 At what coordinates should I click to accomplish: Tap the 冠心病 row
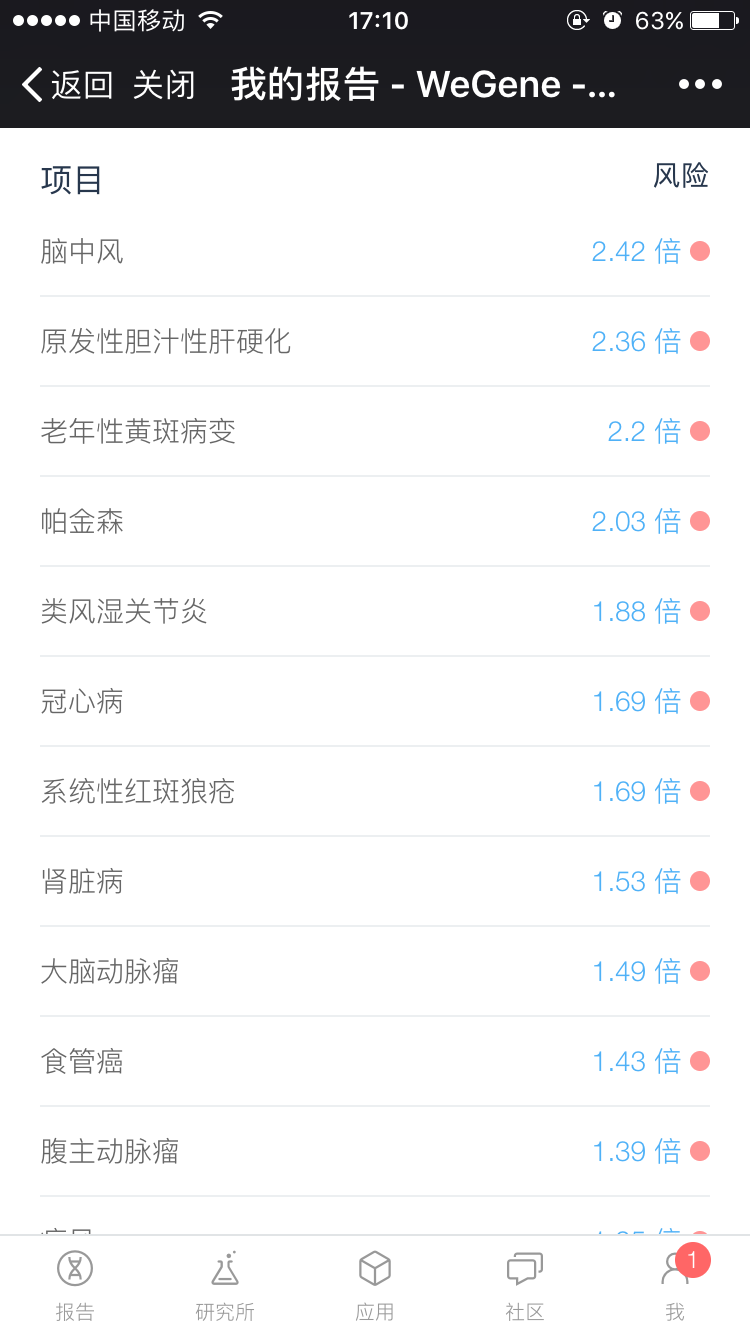click(x=375, y=701)
